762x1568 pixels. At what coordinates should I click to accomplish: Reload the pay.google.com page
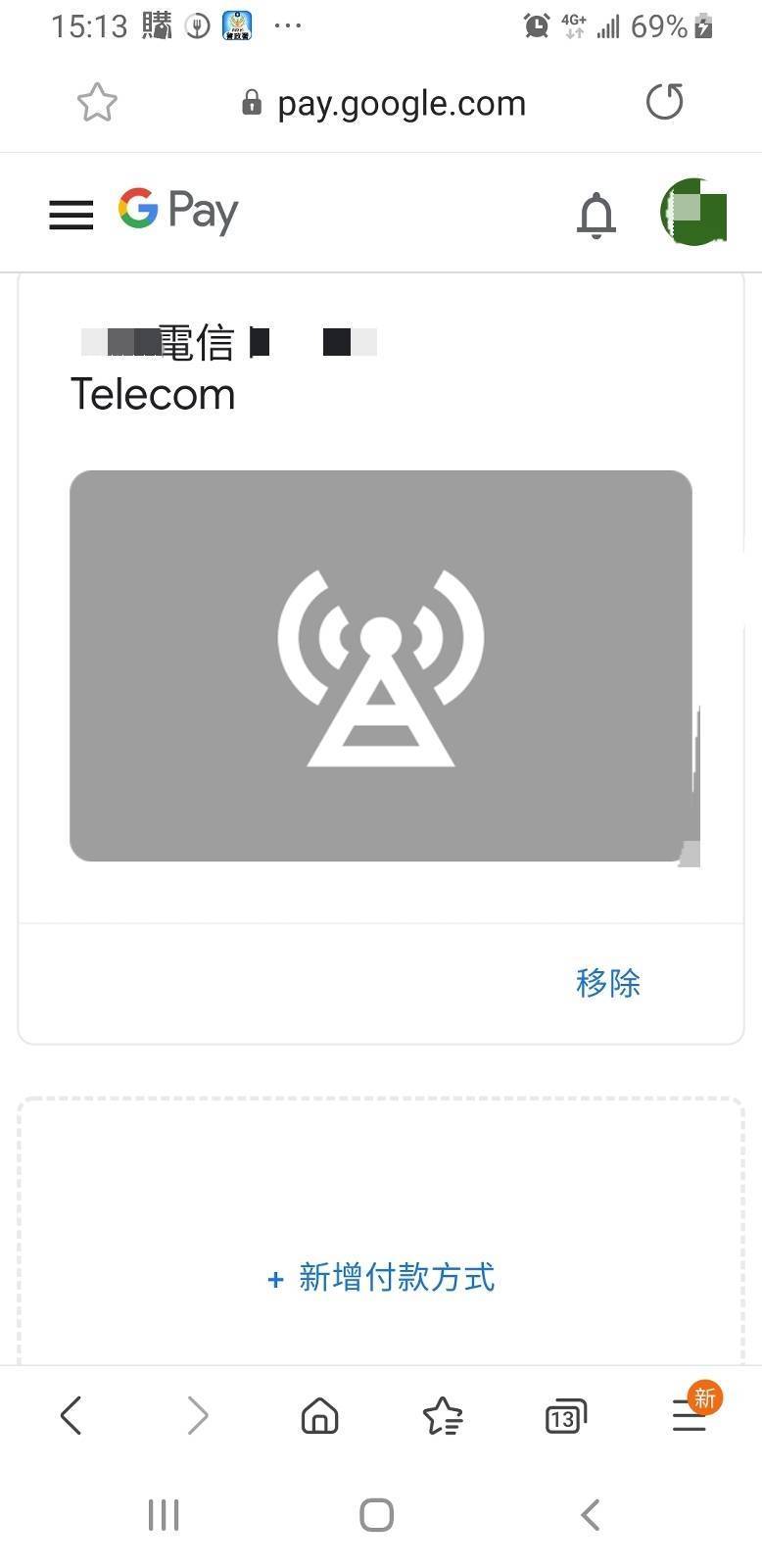click(x=665, y=102)
